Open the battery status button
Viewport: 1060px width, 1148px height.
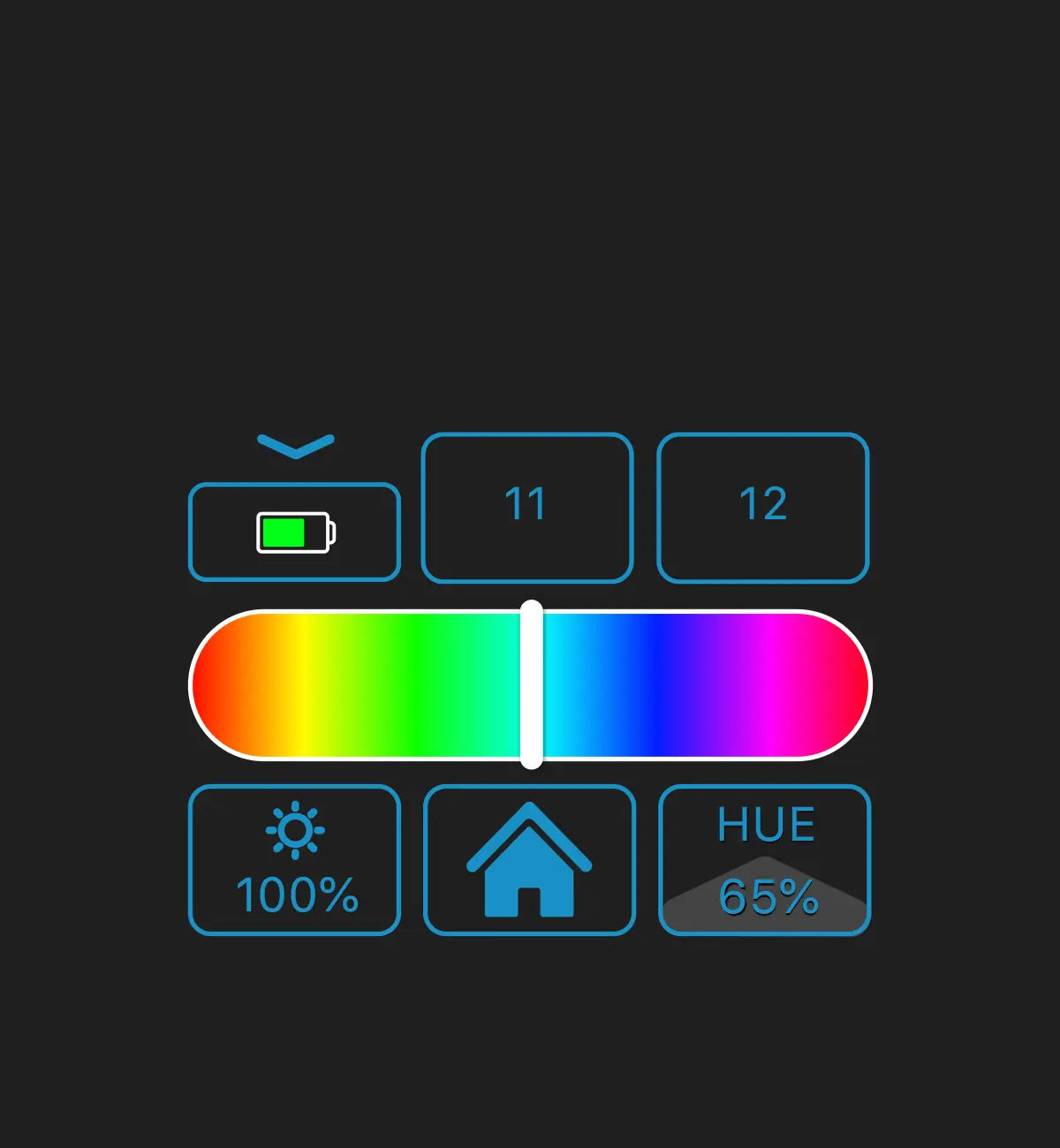(x=295, y=532)
